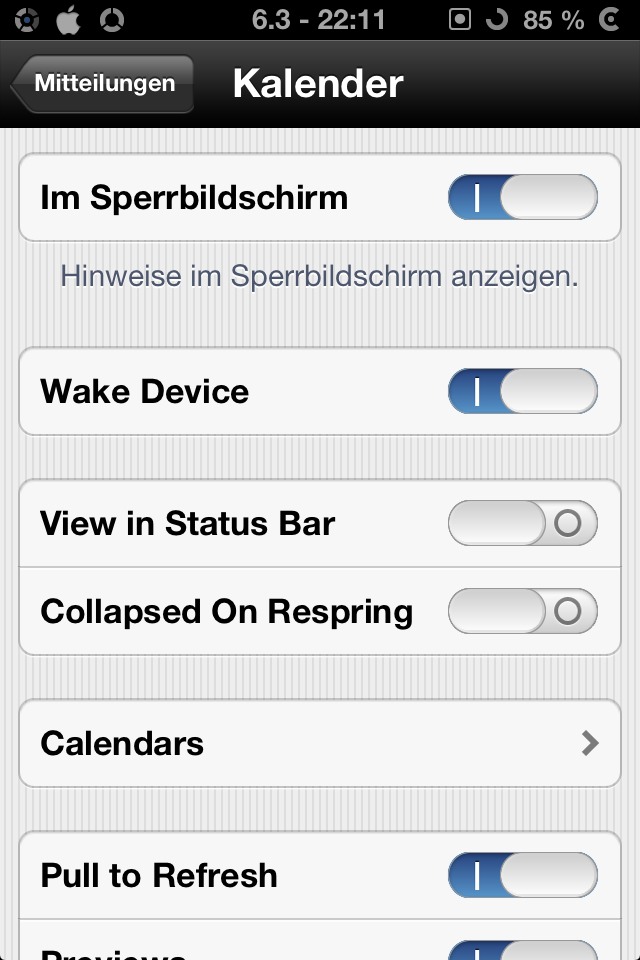Turn on Collapsed On Respring

(x=522, y=611)
